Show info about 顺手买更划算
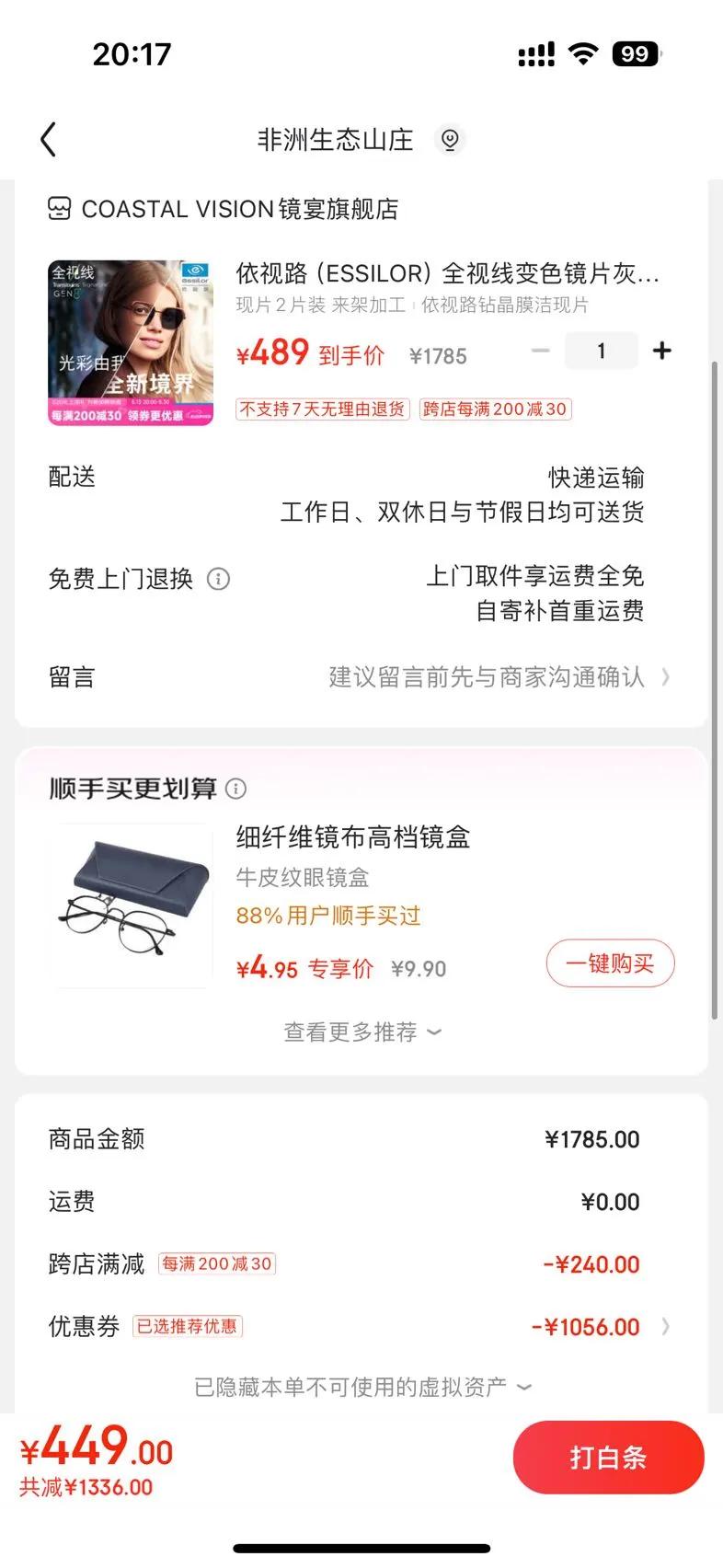723x1568 pixels. pyautogui.click(x=236, y=789)
